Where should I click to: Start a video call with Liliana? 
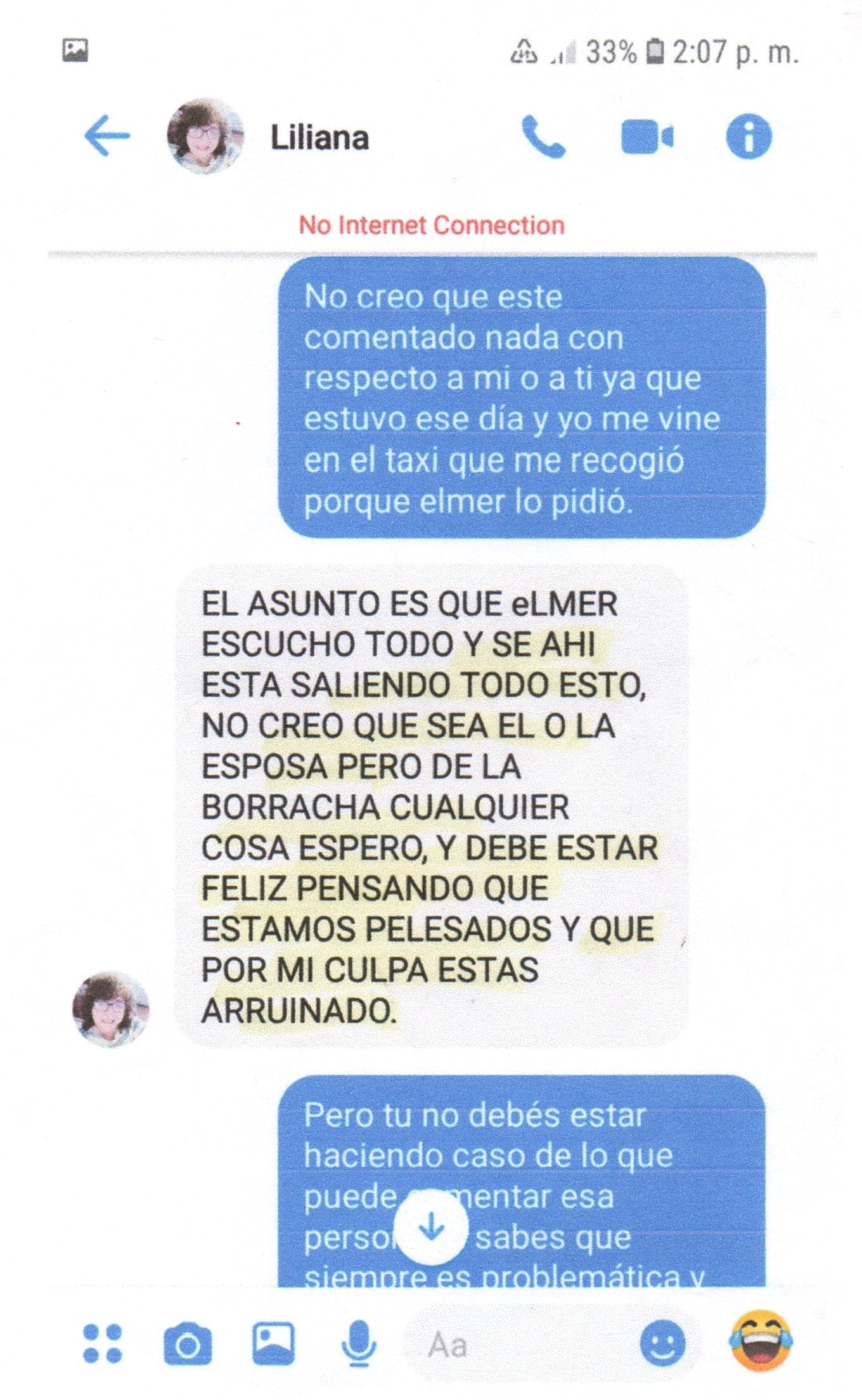click(647, 137)
